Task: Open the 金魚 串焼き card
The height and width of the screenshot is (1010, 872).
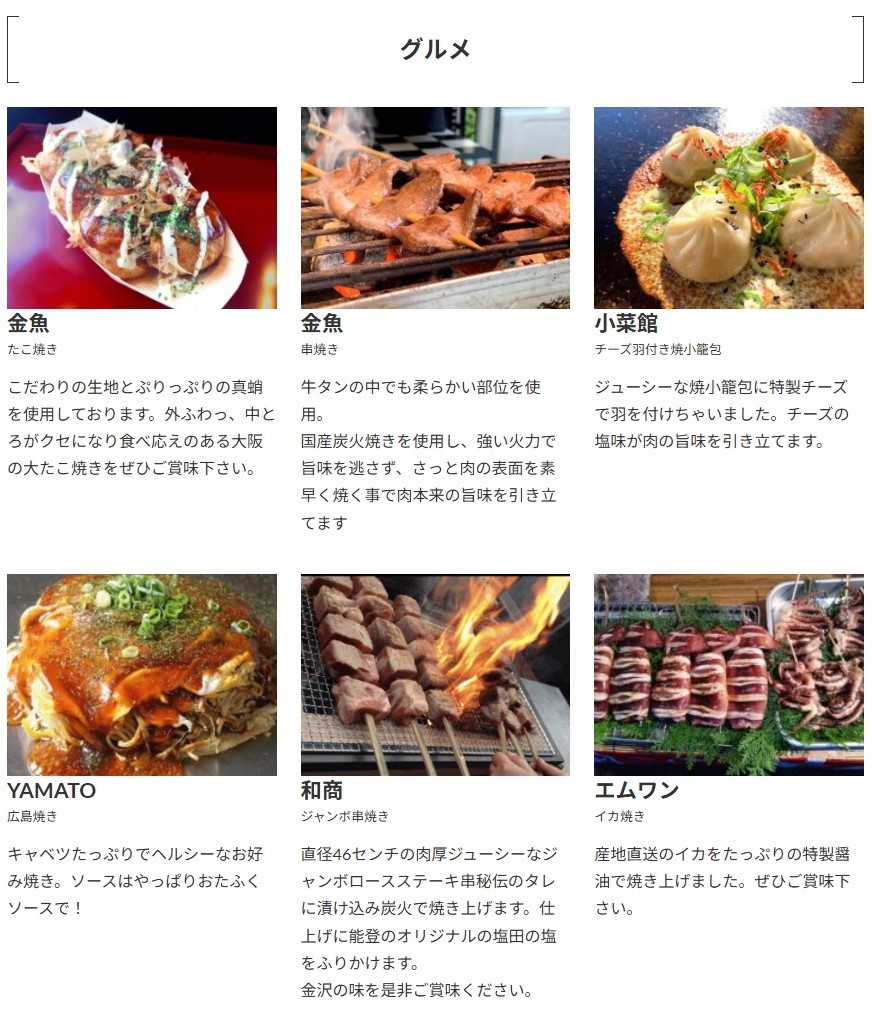Action: 435,208
